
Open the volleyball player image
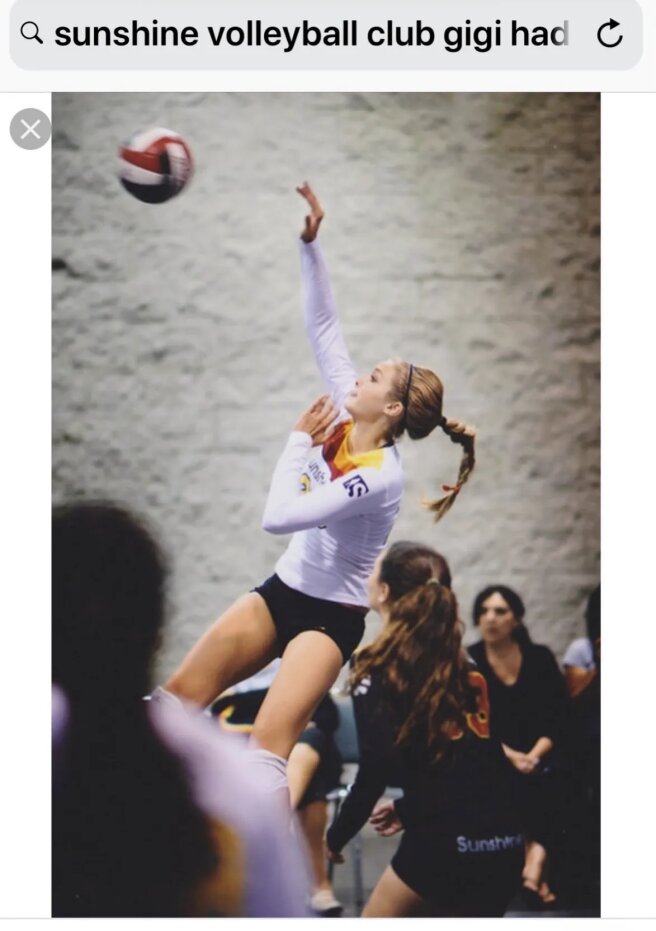tap(326, 504)
